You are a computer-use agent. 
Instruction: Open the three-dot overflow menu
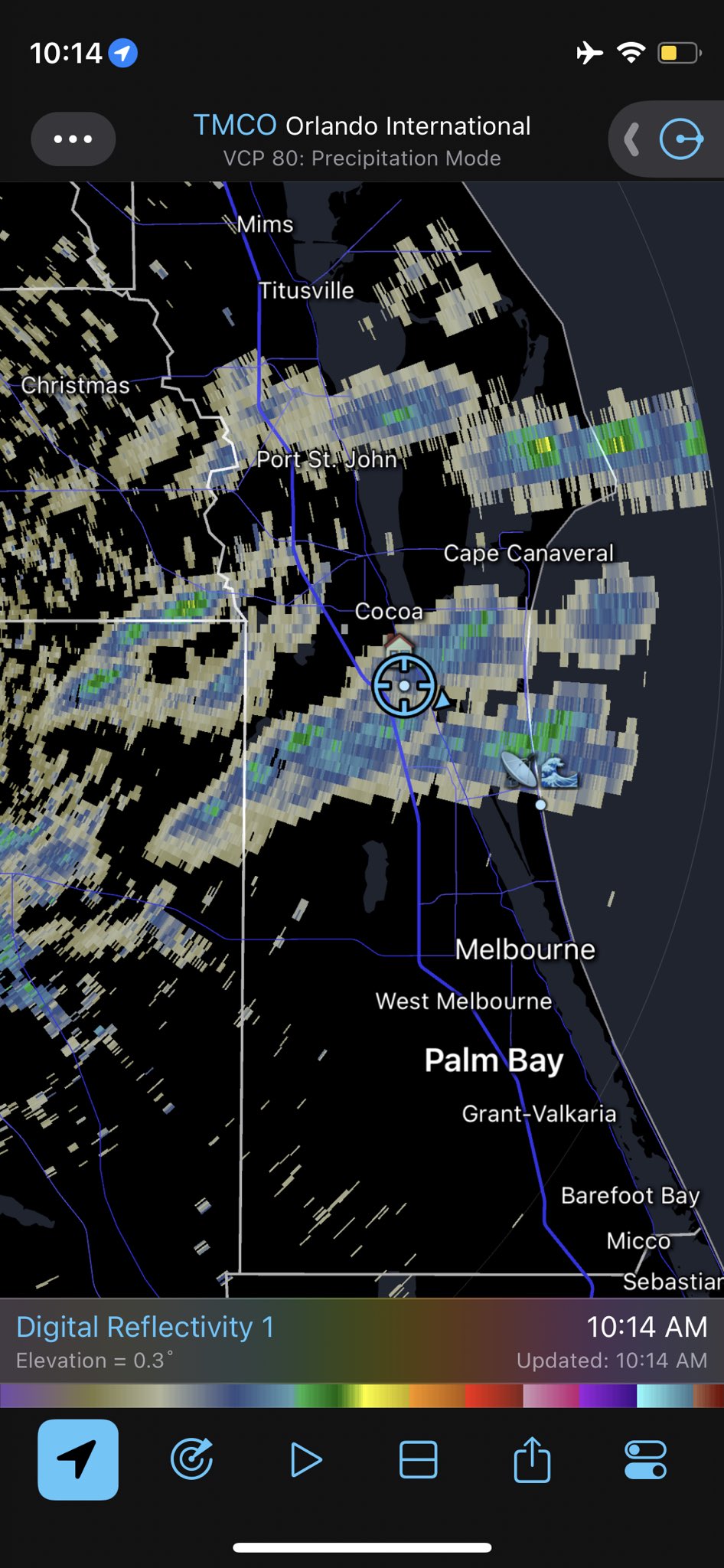(73, 139)
